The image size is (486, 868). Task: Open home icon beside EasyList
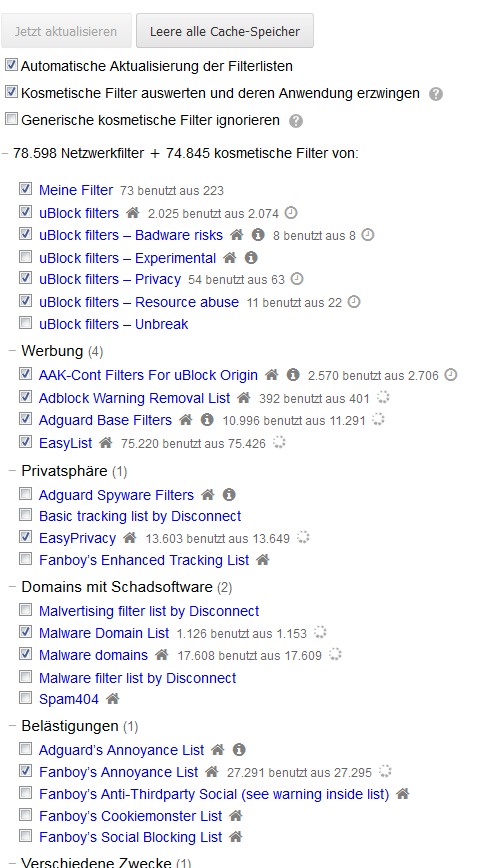tap(106, 443)
